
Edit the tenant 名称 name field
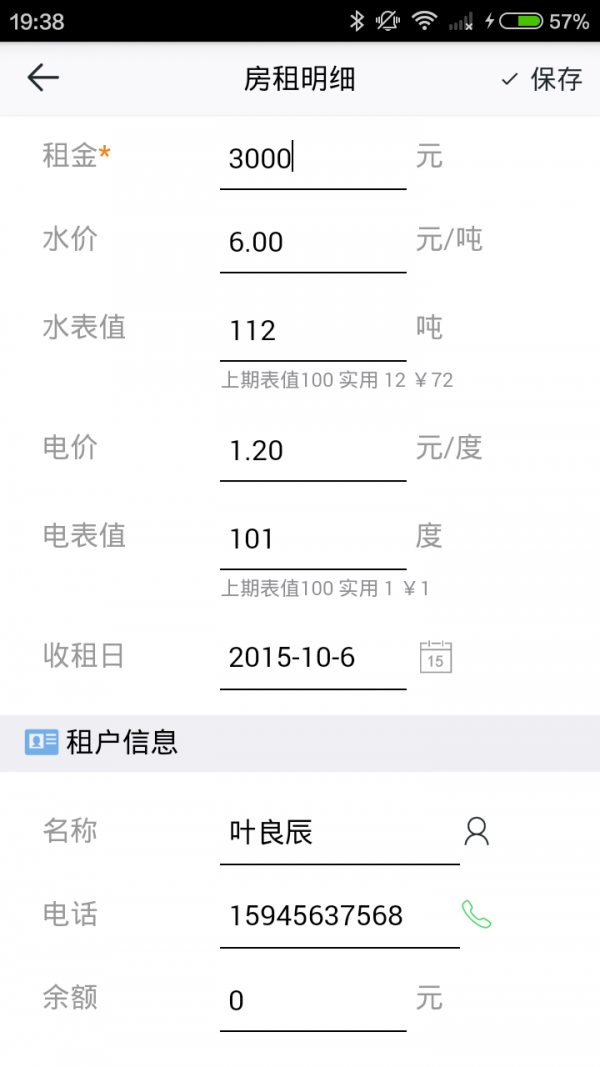(338, 832)
